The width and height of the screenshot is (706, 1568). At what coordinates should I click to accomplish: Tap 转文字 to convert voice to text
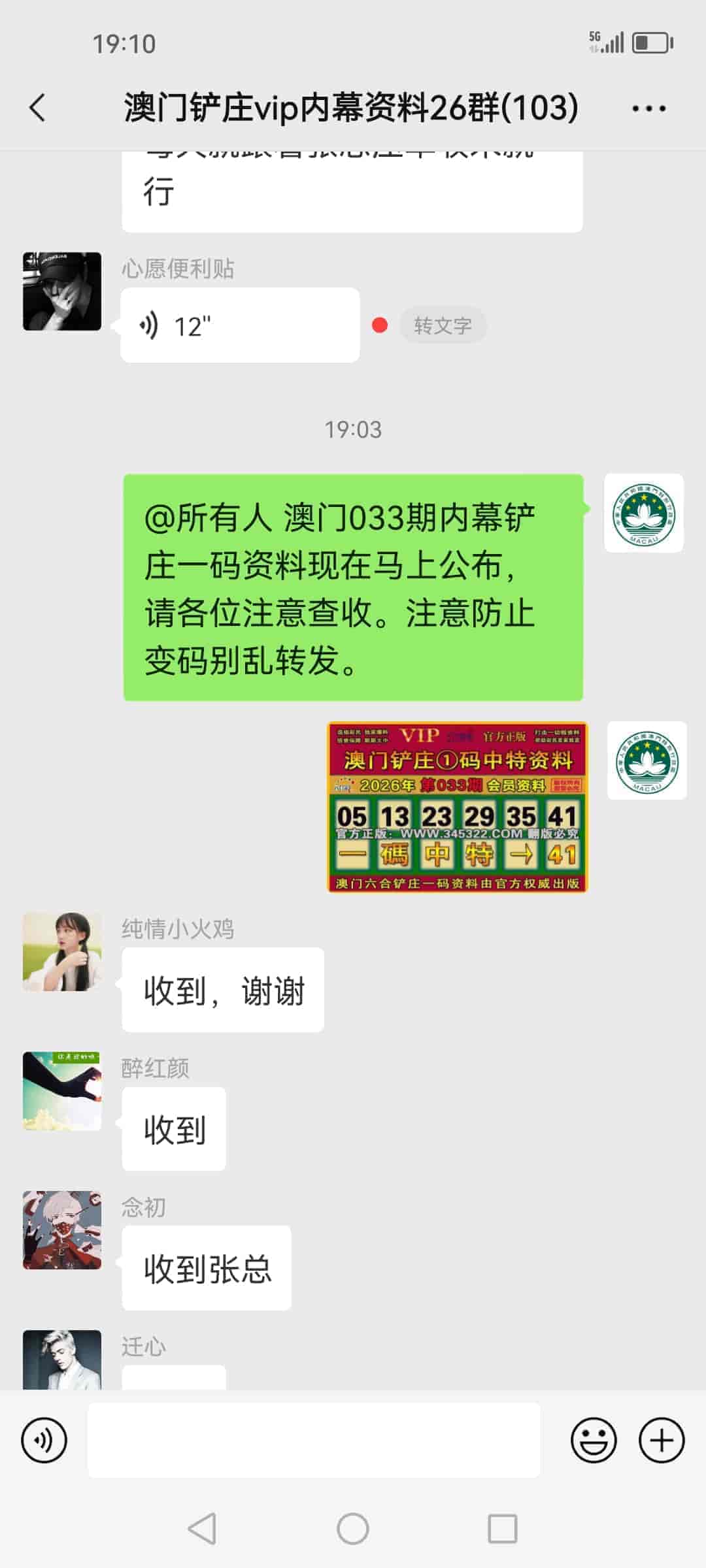(x=443, y=325)
